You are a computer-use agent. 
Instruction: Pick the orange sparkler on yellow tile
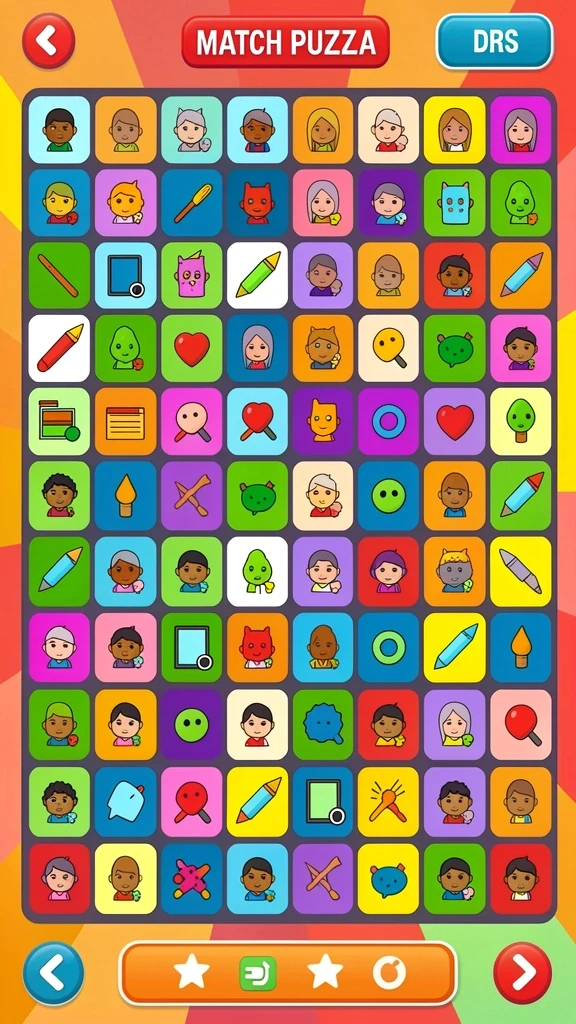tap(389, 802)
